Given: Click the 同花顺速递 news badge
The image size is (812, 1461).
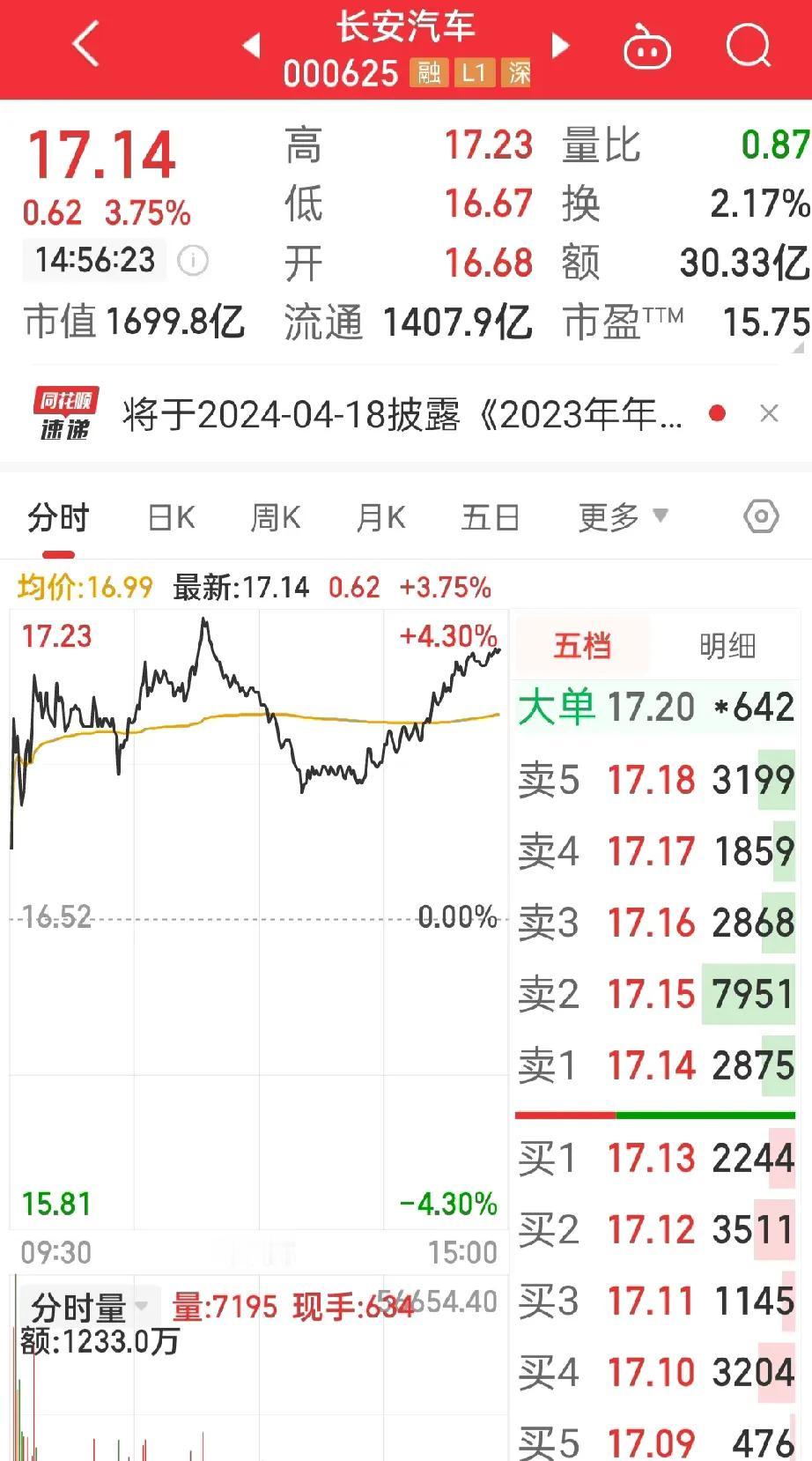Looking at the screenshot, I should (x=66, y=412).
